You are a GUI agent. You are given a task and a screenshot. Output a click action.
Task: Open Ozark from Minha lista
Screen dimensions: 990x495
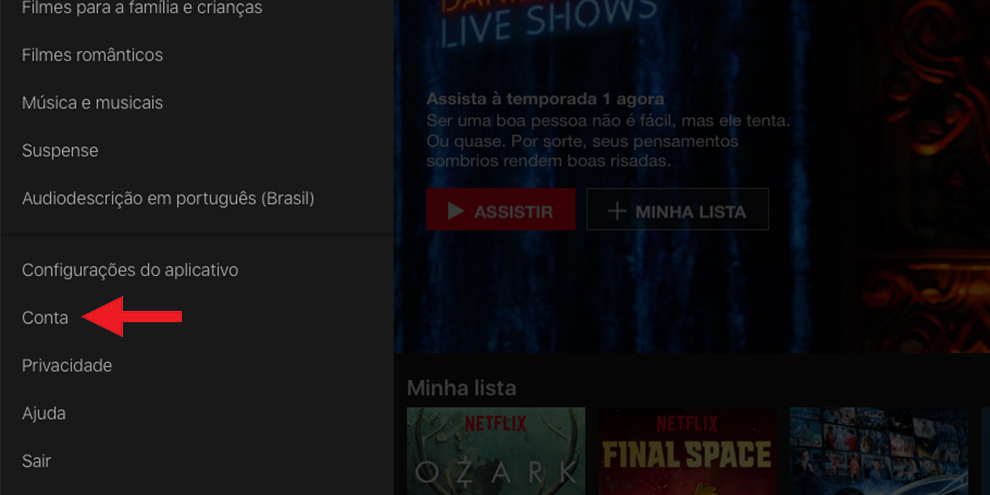(x=495, y=450)
